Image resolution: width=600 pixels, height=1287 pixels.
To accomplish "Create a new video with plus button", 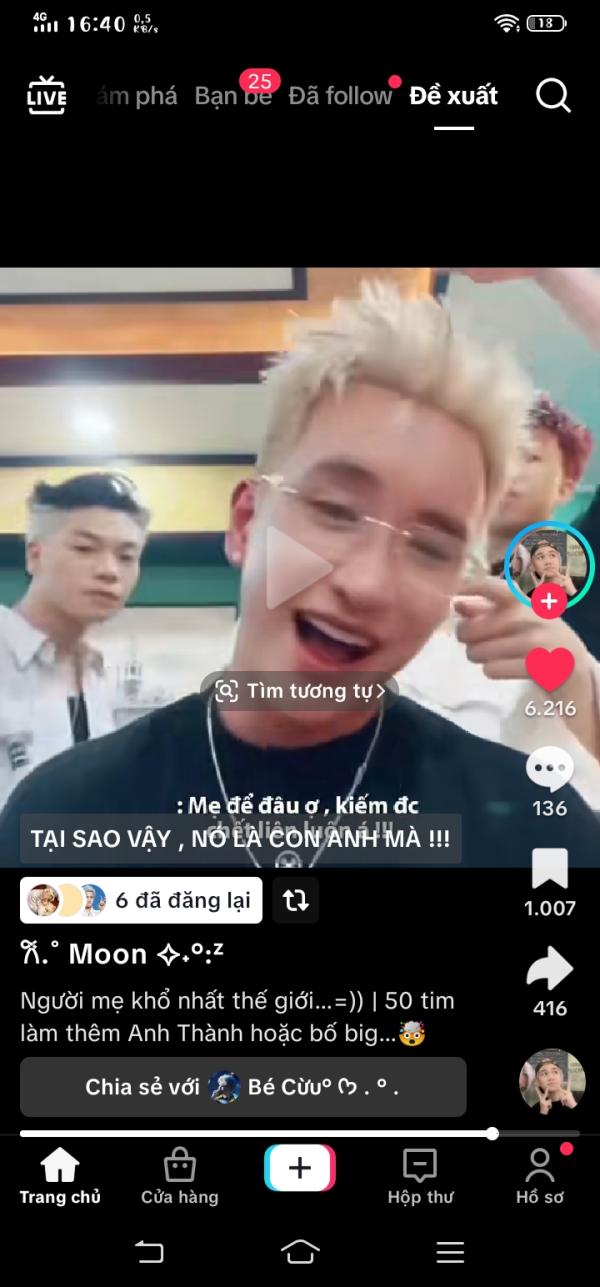I will point(300,1168).
